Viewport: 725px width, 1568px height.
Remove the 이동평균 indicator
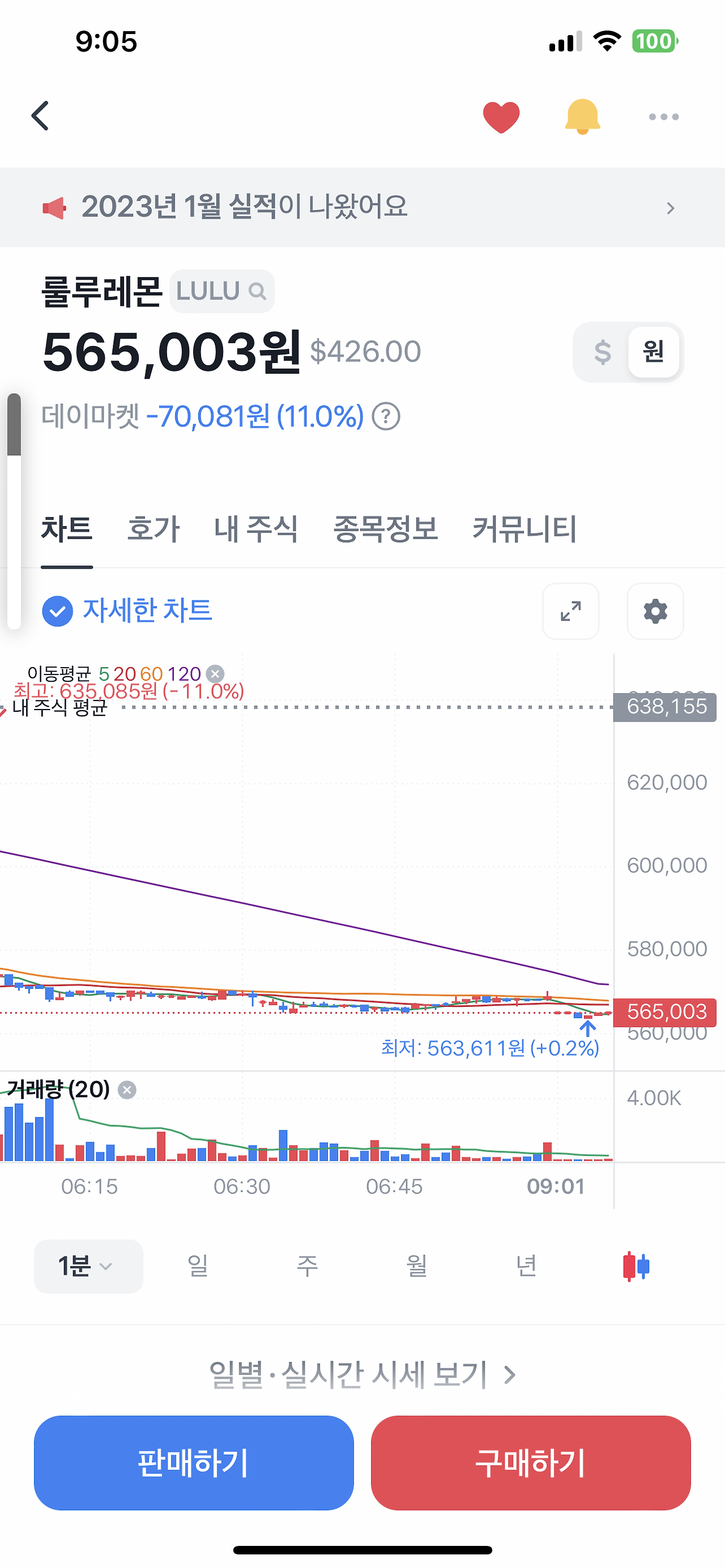click(215, 674)
